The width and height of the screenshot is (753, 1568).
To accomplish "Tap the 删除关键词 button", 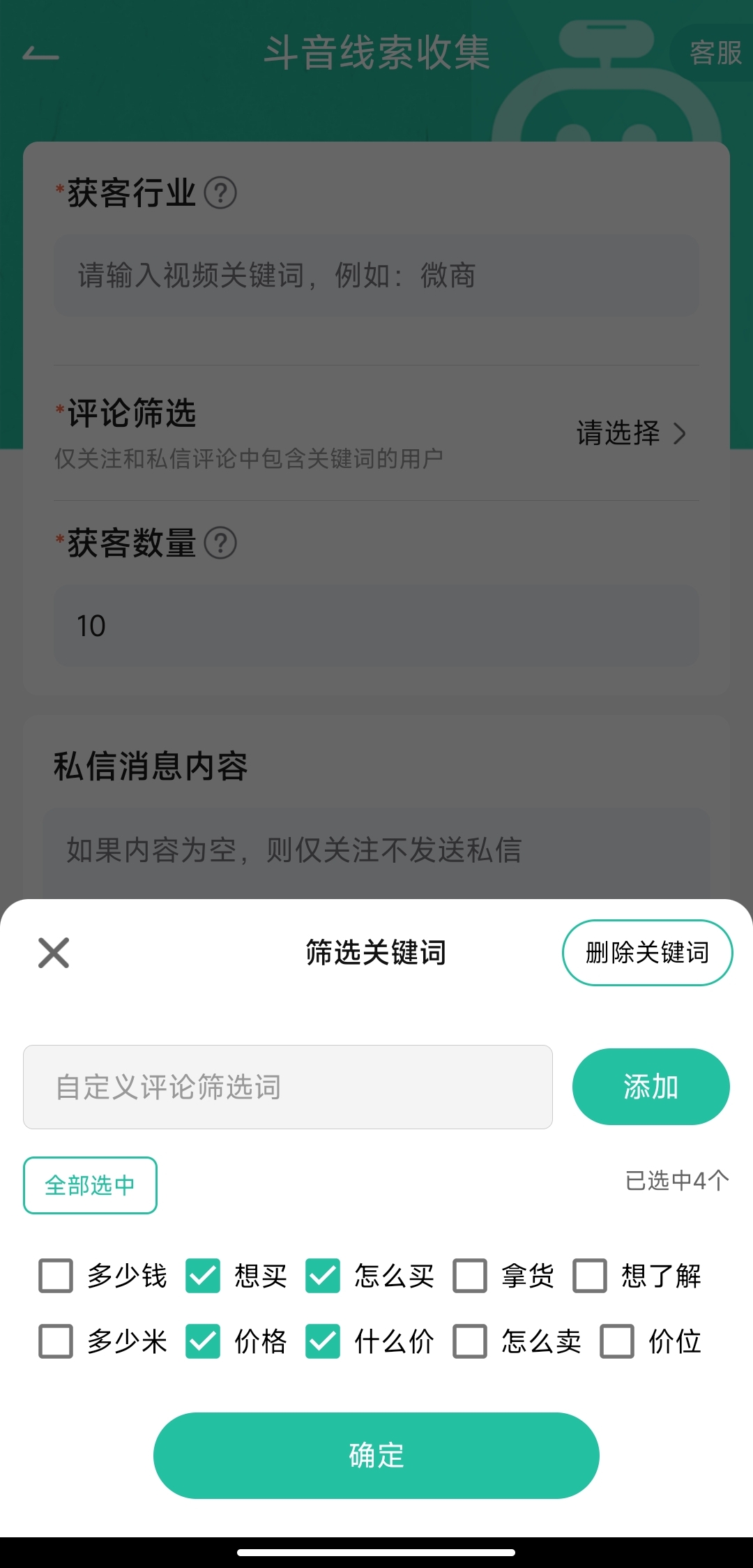I will 647,953.
